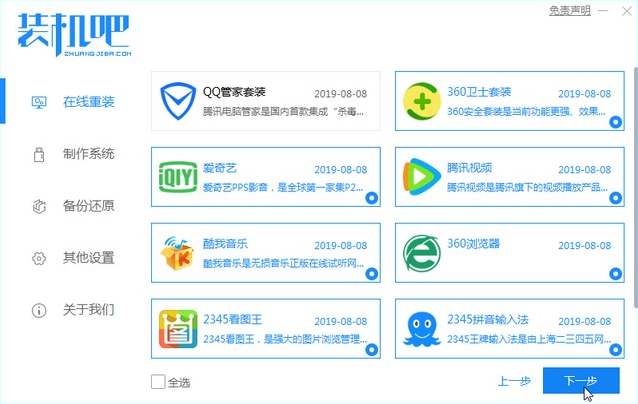The width and height of the screenshot is (638, 404).
Task: Switch to 在线重装 section
Action: click(x=88, y=102)
